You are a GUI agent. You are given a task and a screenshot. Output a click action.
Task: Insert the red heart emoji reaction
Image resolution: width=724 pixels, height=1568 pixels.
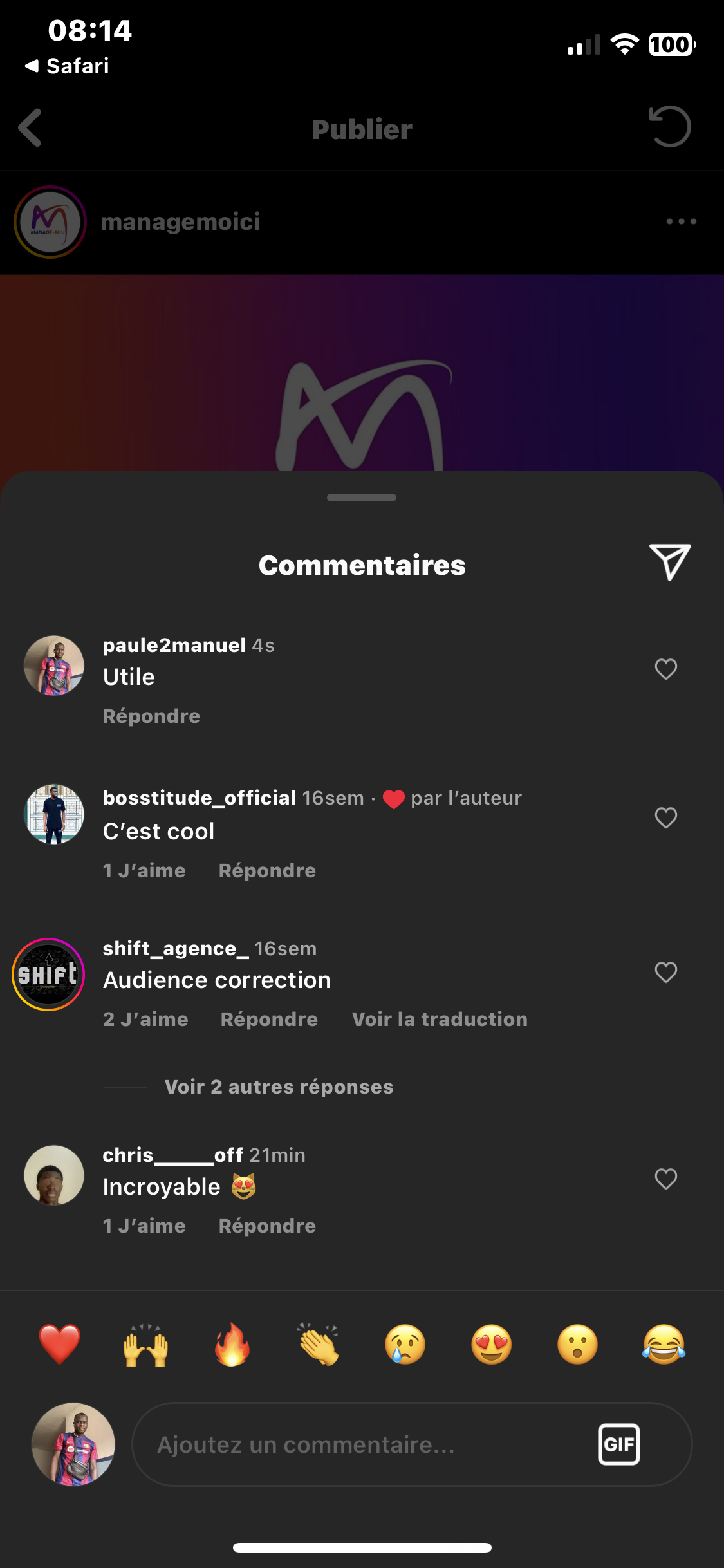(x=59, y=1345)
